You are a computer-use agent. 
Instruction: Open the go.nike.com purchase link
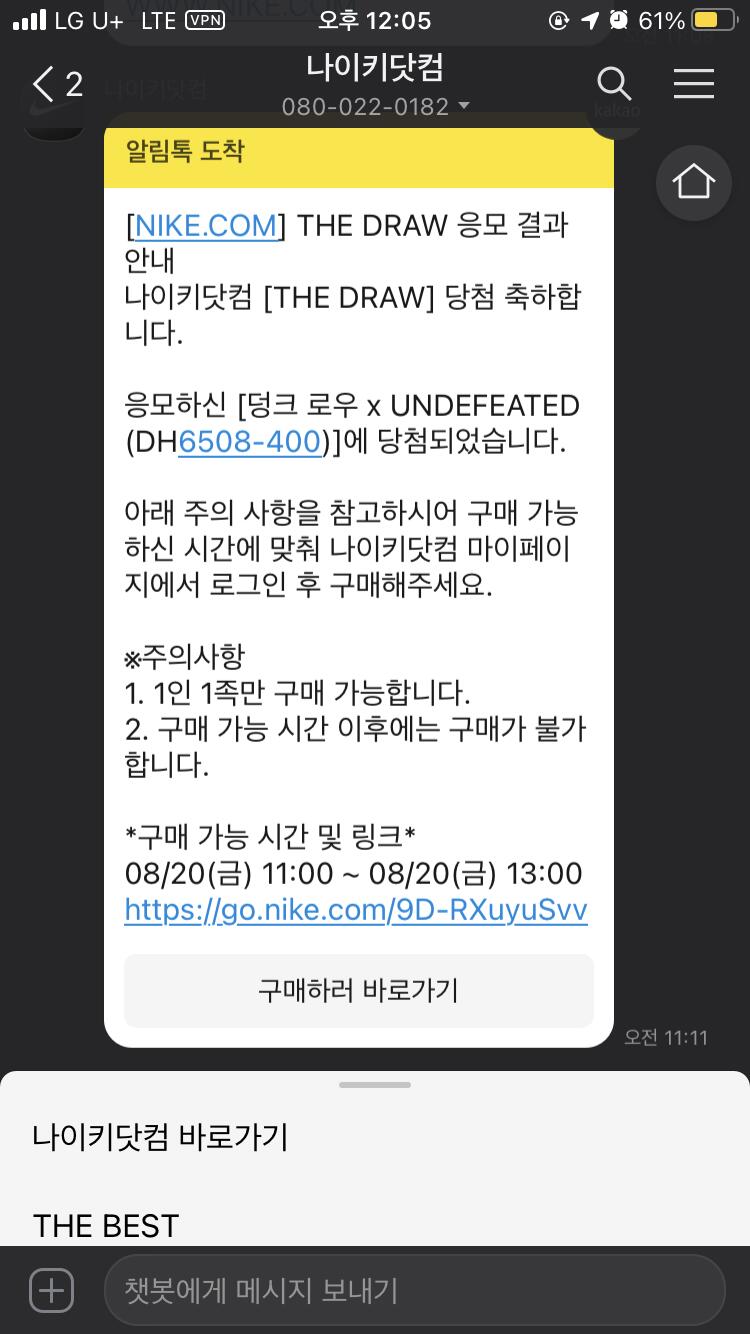(x=355, y=910)
